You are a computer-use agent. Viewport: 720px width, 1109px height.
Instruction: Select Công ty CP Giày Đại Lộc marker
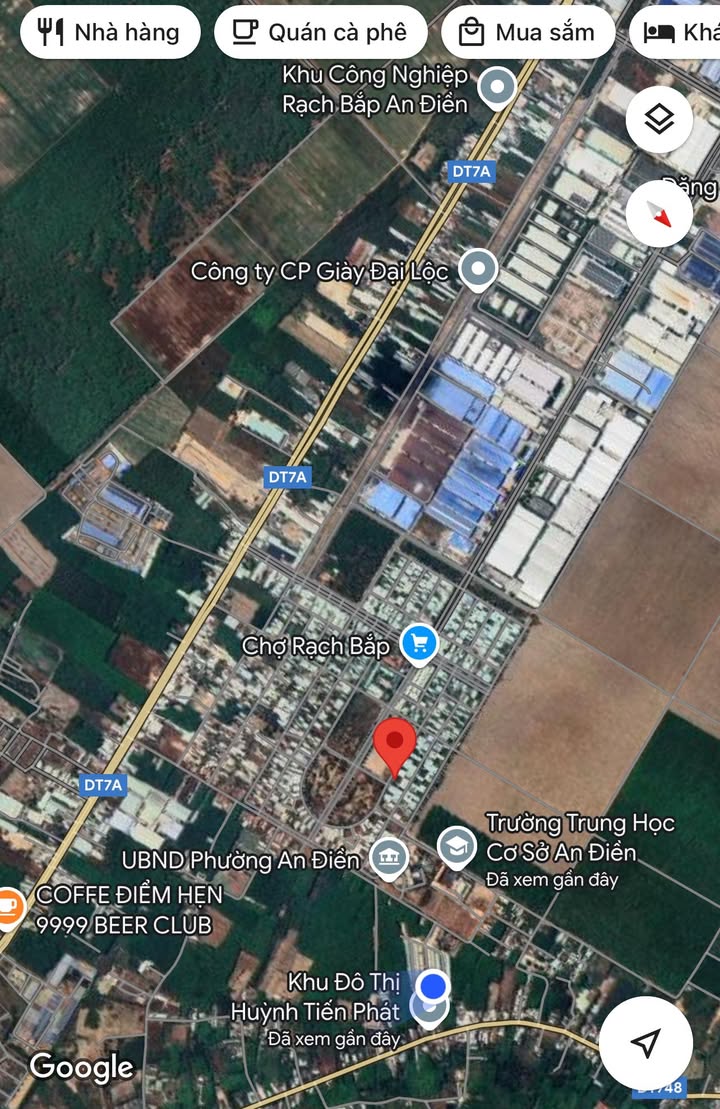[479, 268]
